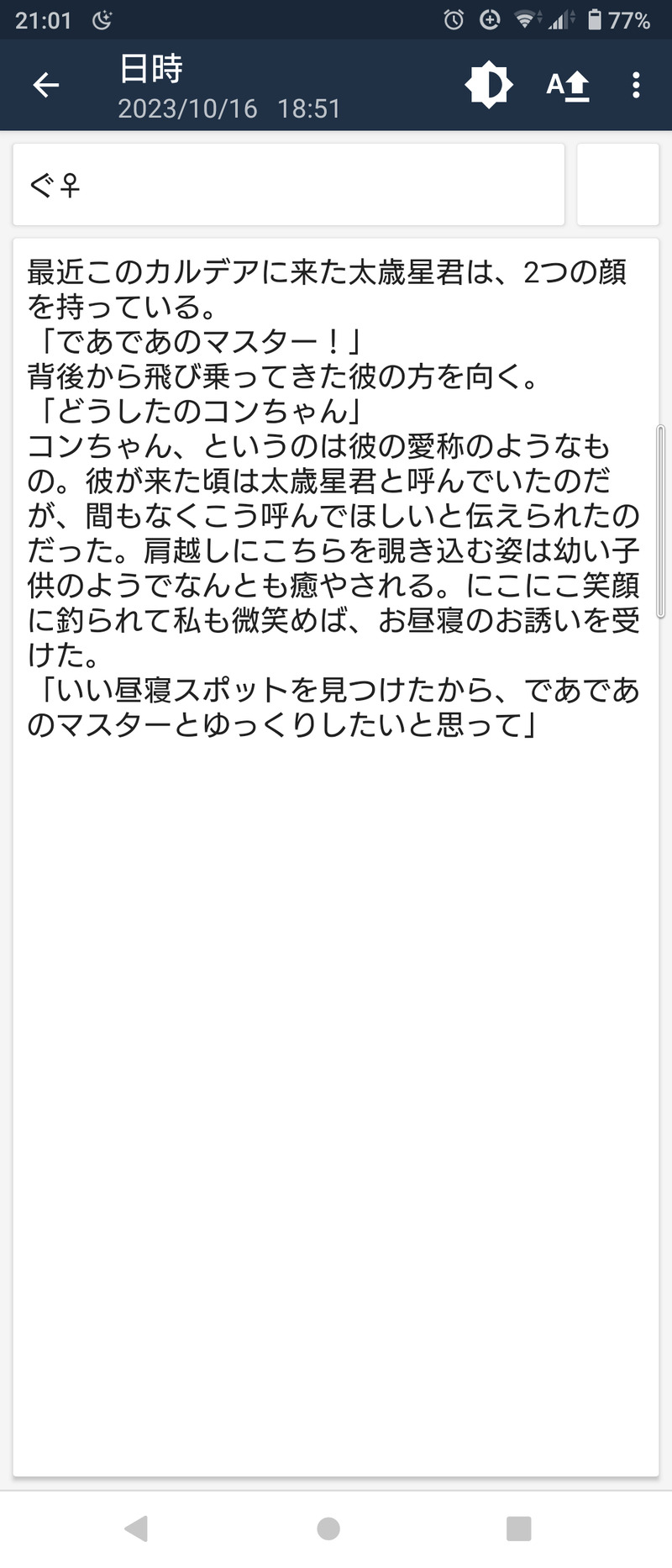Open the text size upload icon
The height and width of the screenshot is (1568, 672).
[x=568, y=85]
